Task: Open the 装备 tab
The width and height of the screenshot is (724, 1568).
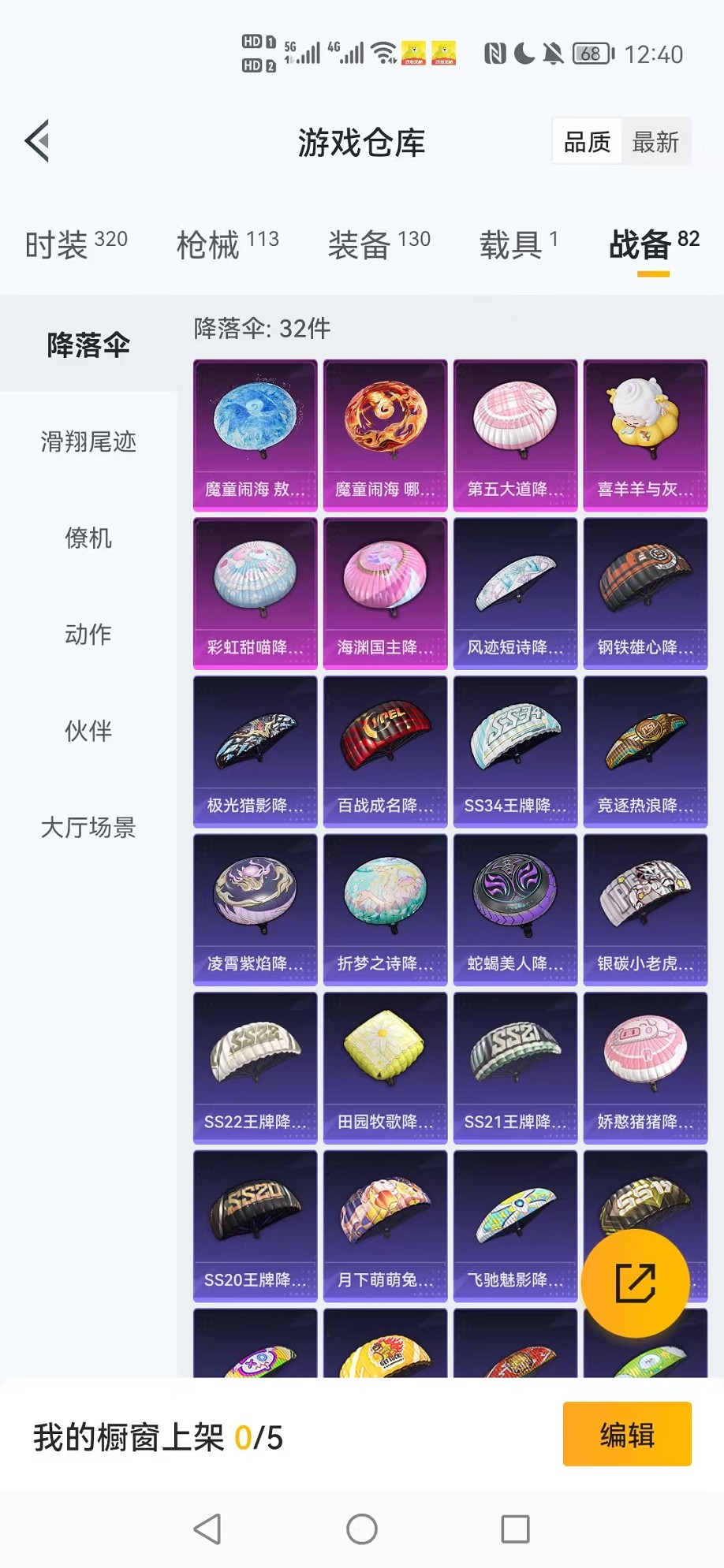Action: [x=379, y=244]
